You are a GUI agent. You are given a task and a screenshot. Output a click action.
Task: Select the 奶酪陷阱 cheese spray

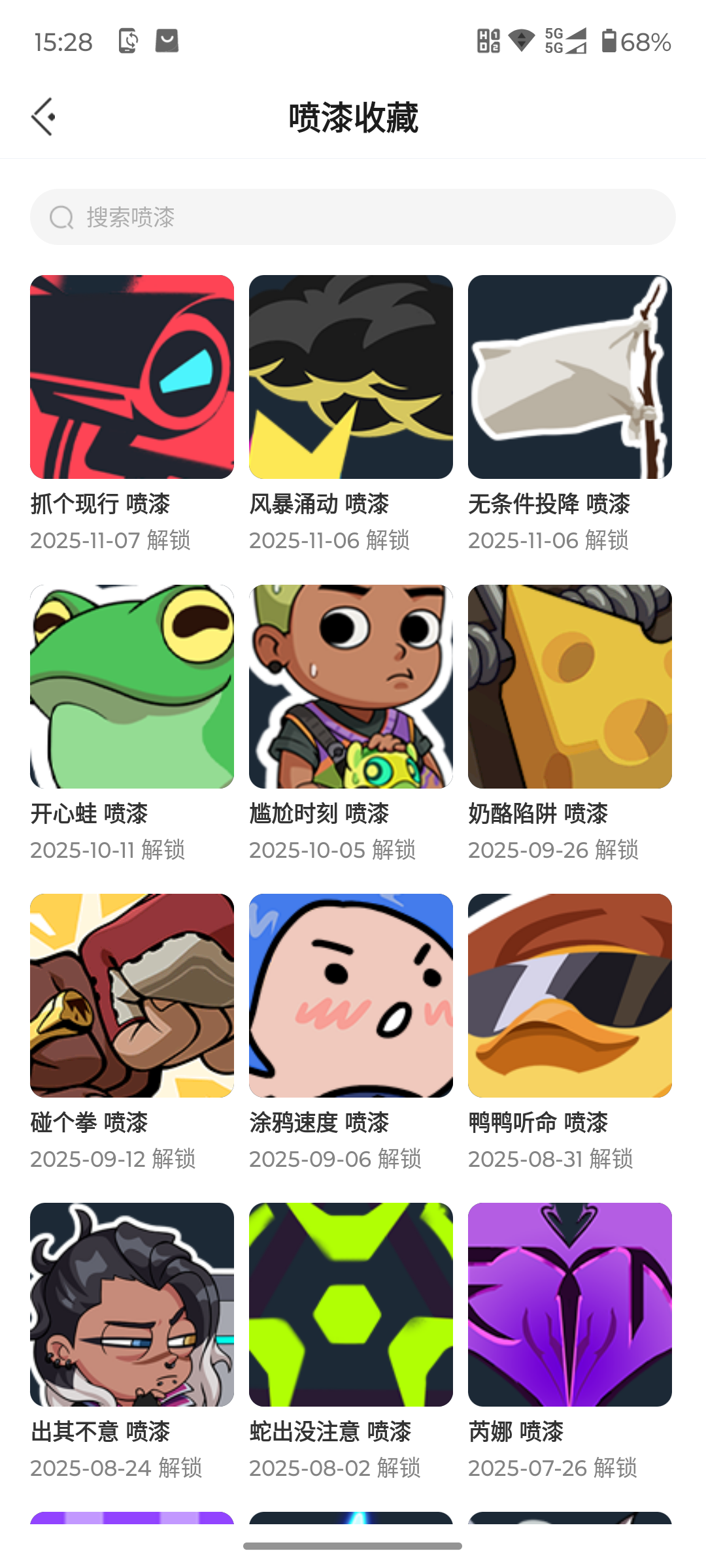[569, 686]
